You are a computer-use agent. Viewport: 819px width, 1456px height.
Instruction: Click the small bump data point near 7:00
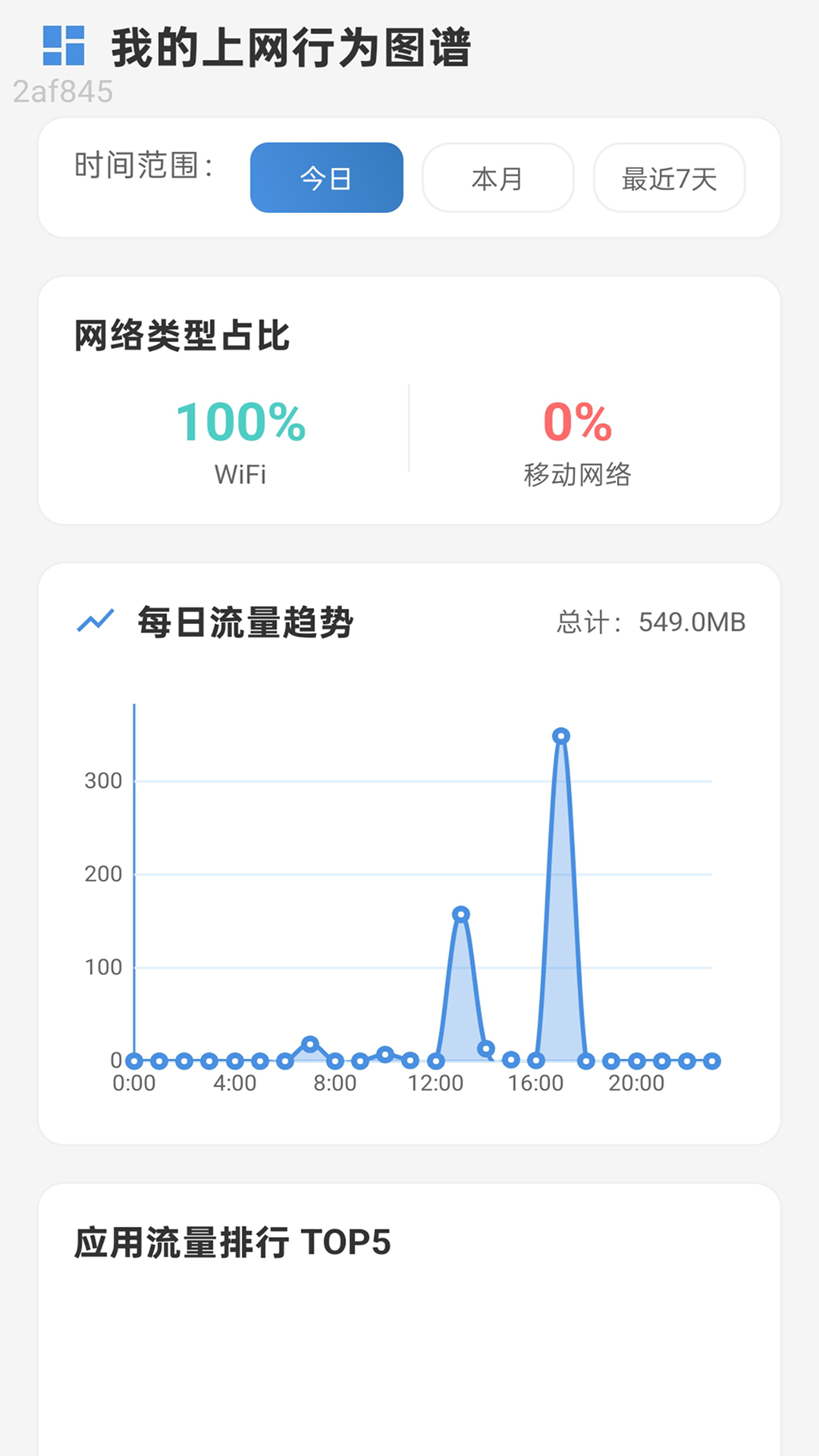312,1044
